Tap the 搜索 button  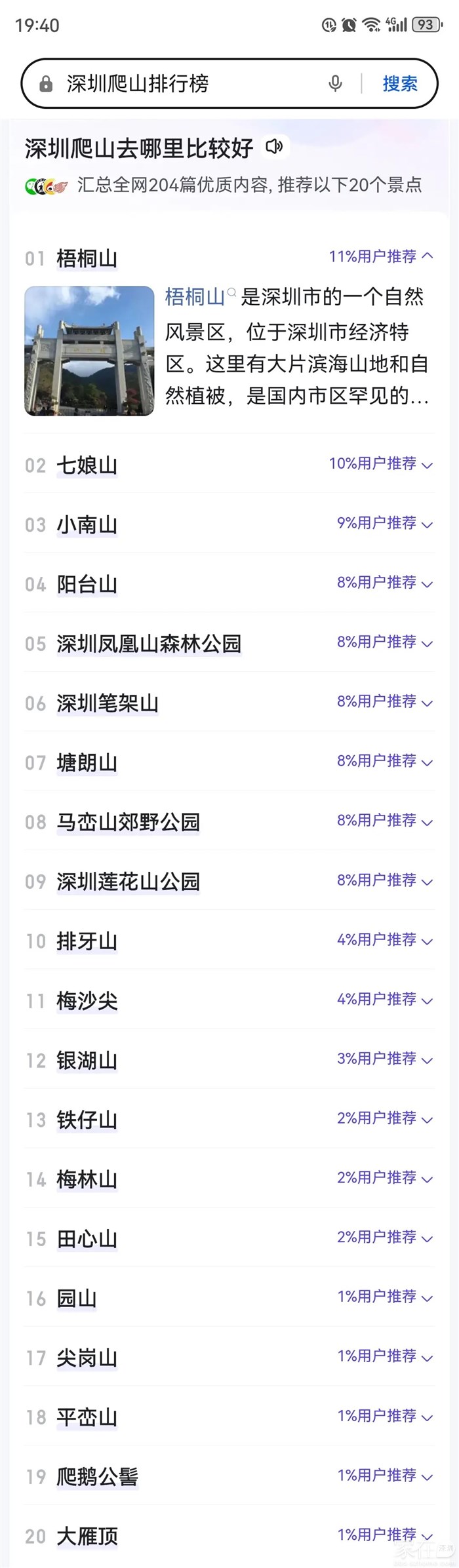point(400,84)
